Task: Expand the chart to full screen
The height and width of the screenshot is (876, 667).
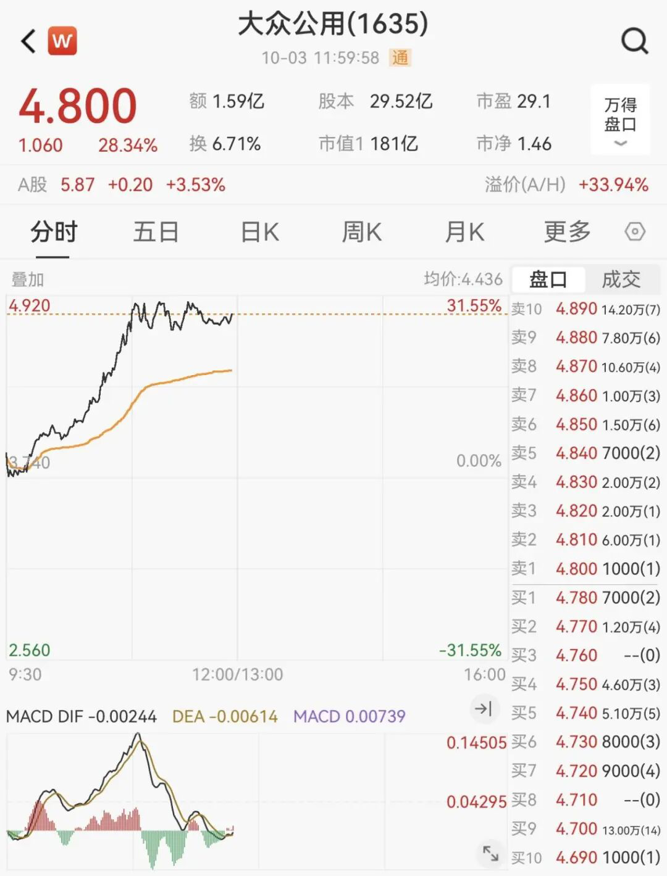Action: (490, 853)
